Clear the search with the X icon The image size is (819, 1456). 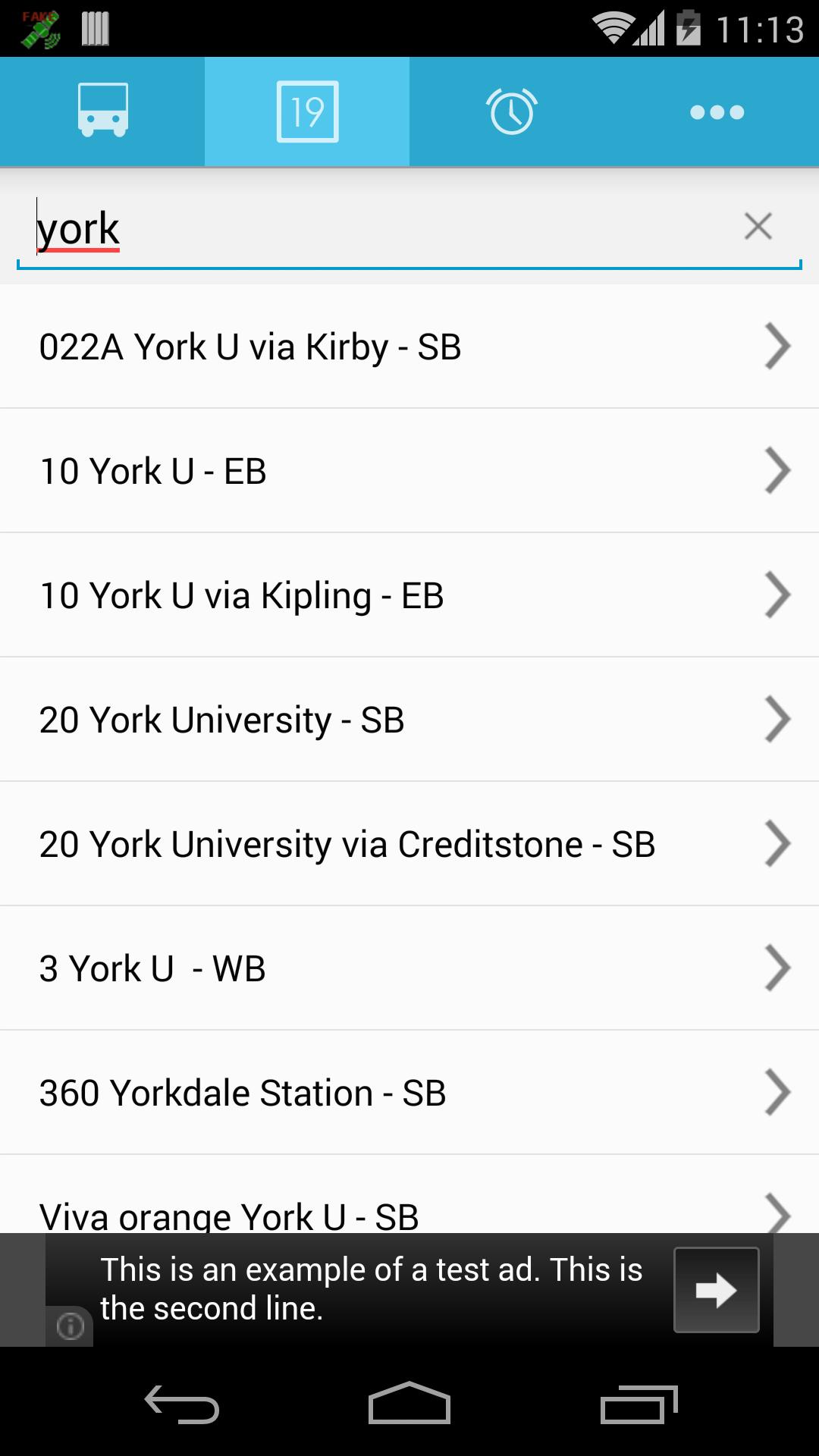pos(759,225)
